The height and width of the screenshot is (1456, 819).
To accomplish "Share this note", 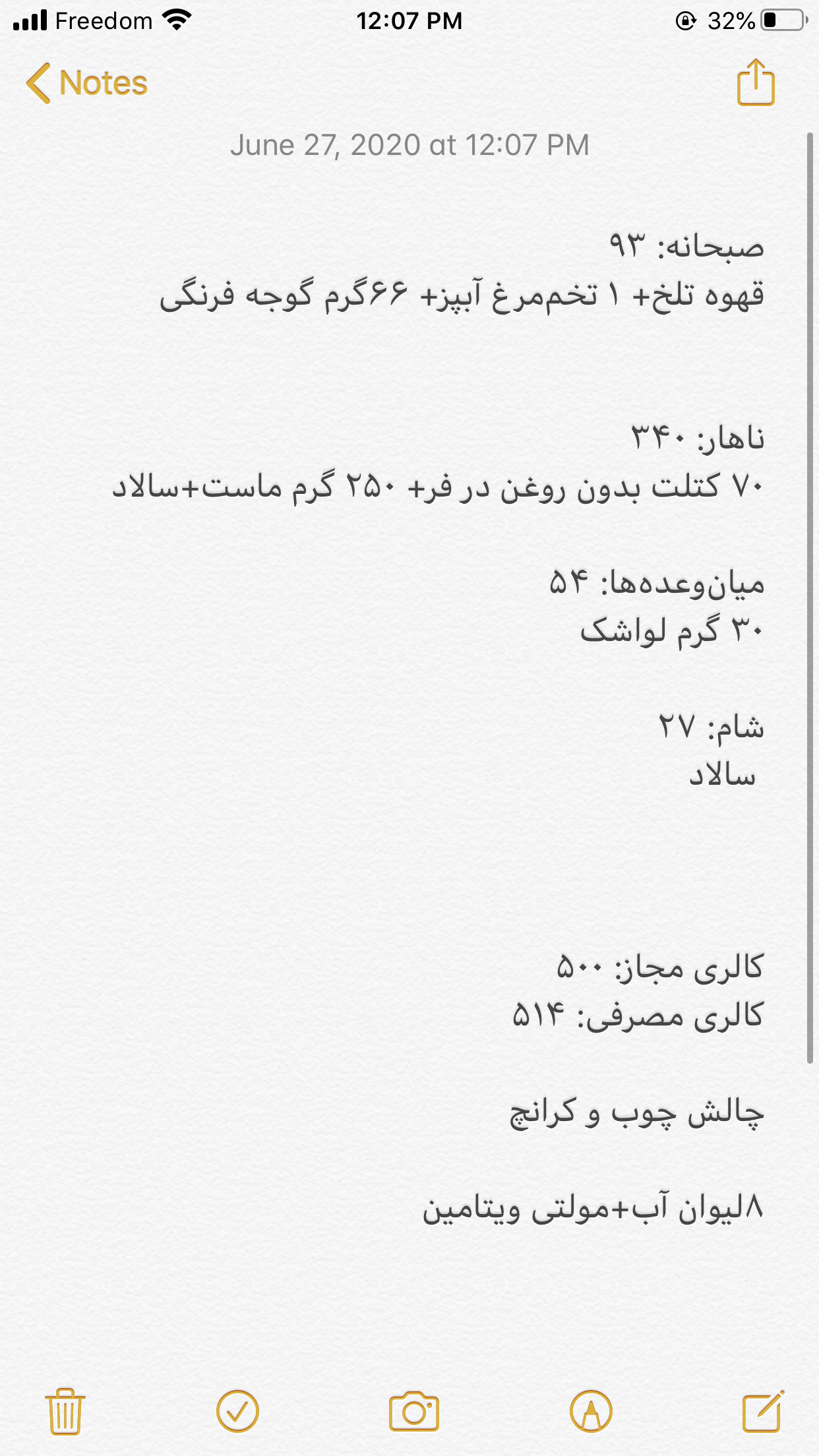I will [755, 83].
